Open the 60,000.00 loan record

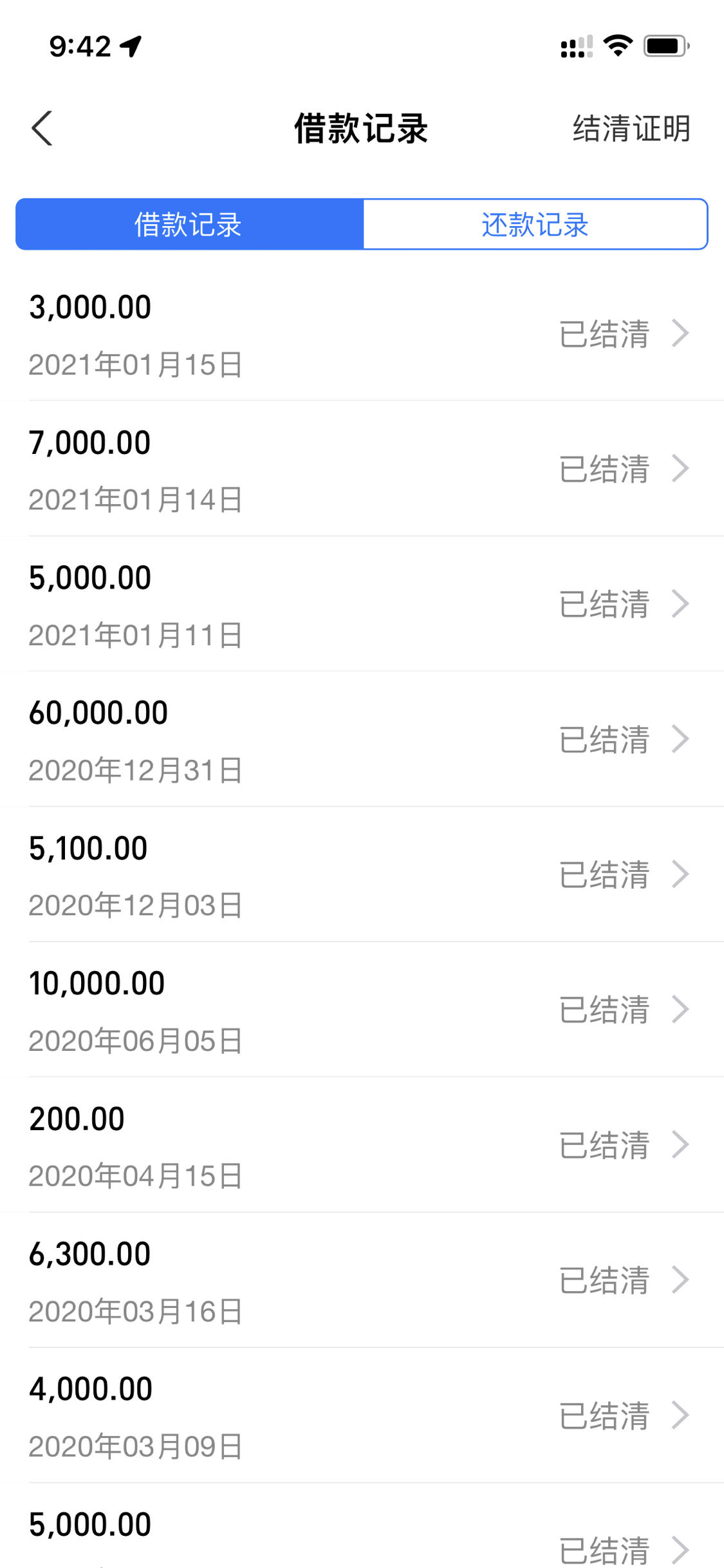(362, 739)
